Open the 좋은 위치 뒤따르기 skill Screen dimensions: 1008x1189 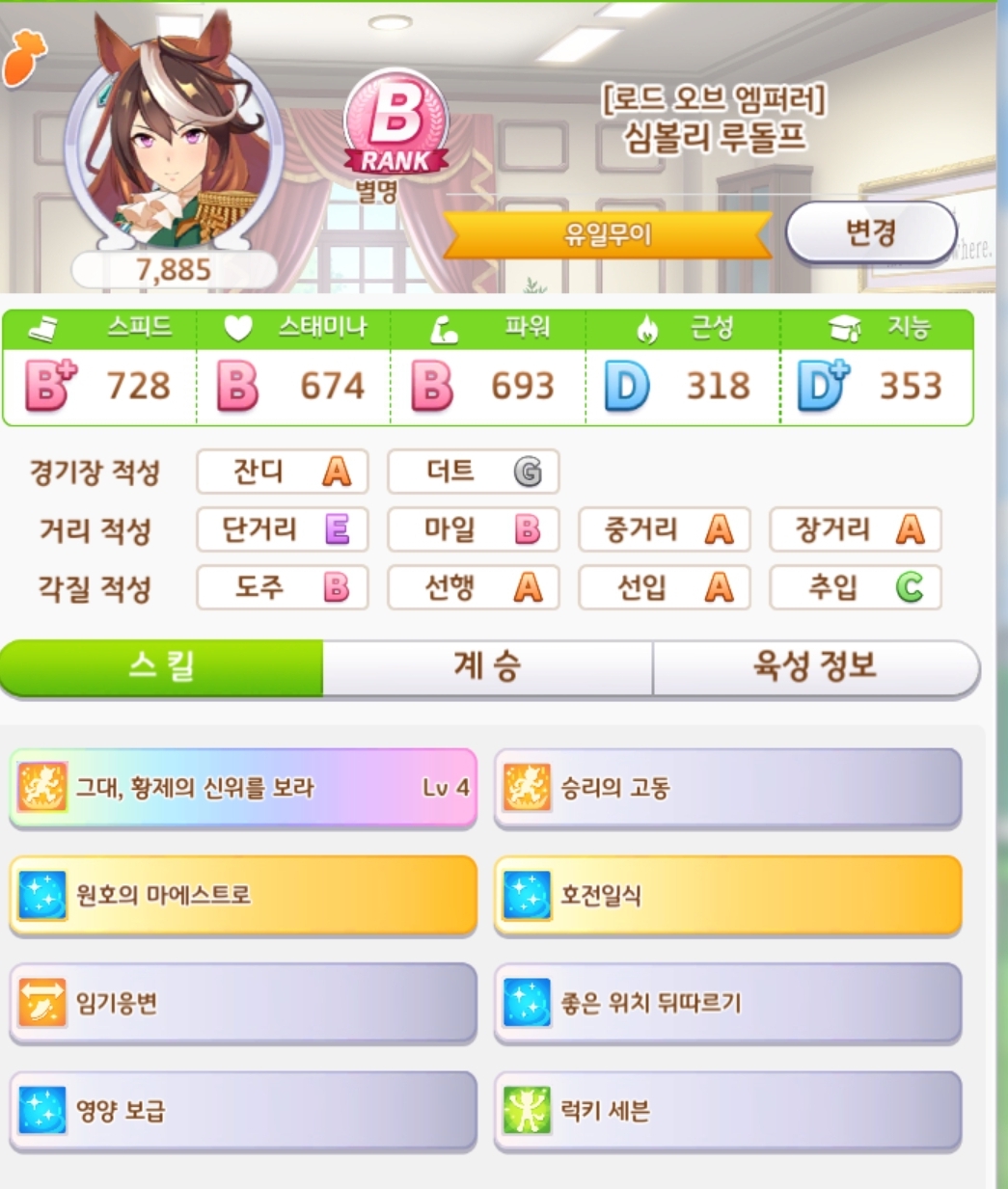[x=727, y=1004]
